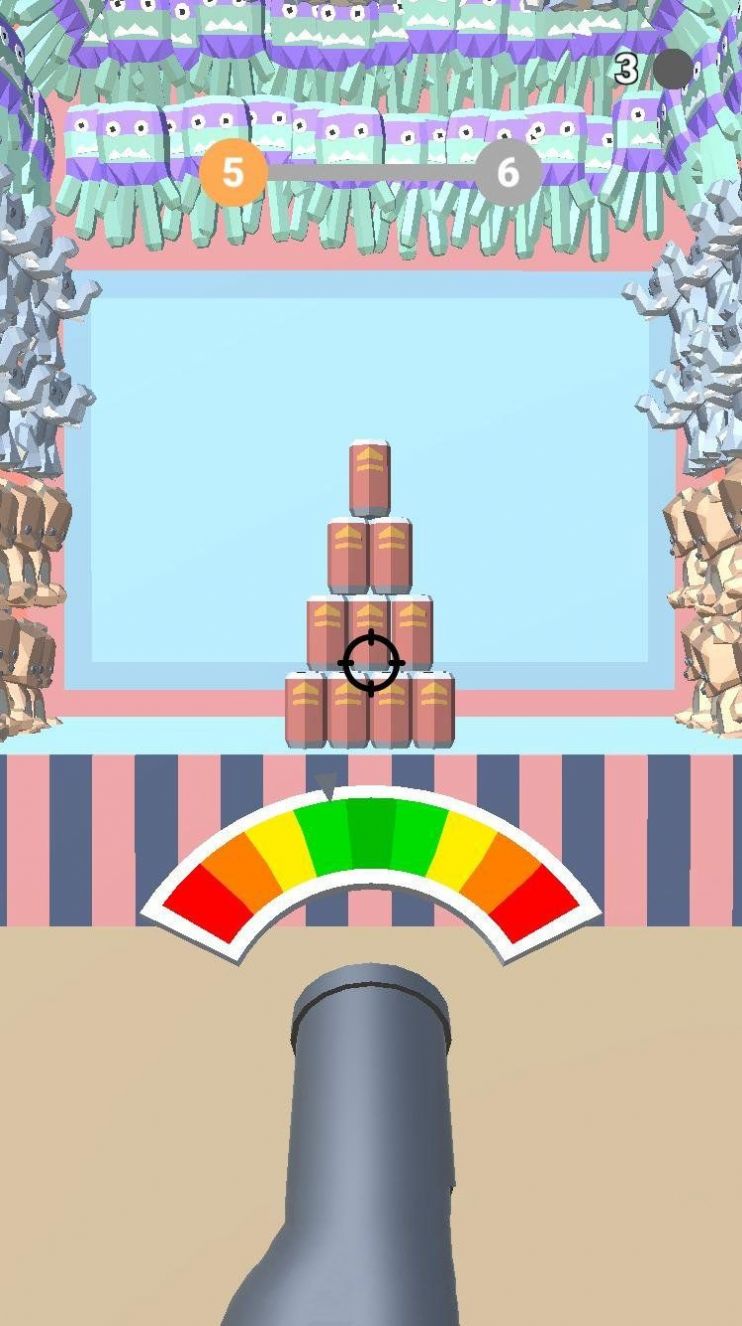Tap the upcoming level 6 badge
Image resolution: width=742 pixels, height=1326 pixels.
click(x=509, y=172)
